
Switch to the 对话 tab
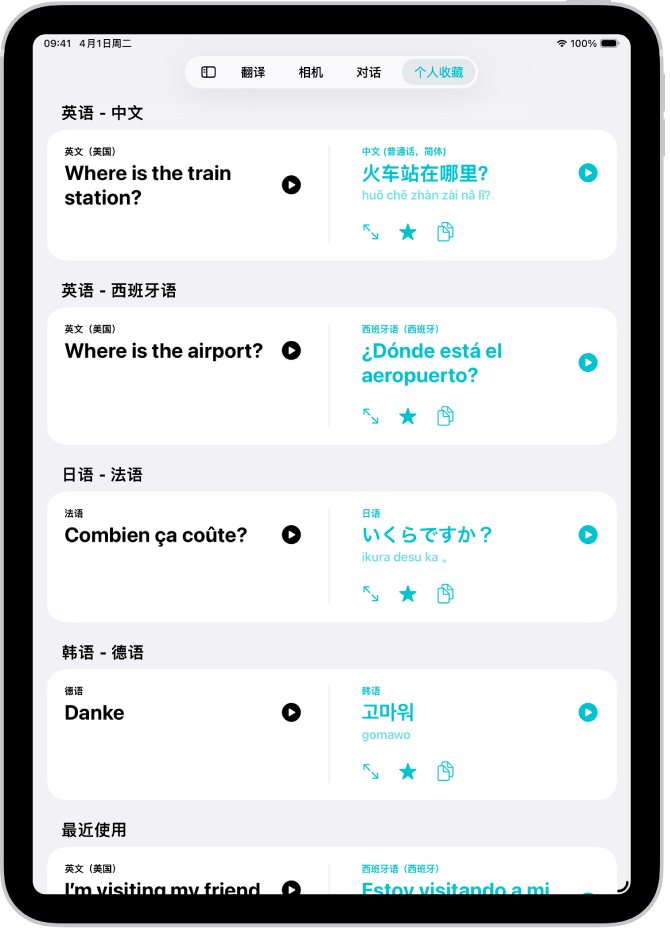368,72
